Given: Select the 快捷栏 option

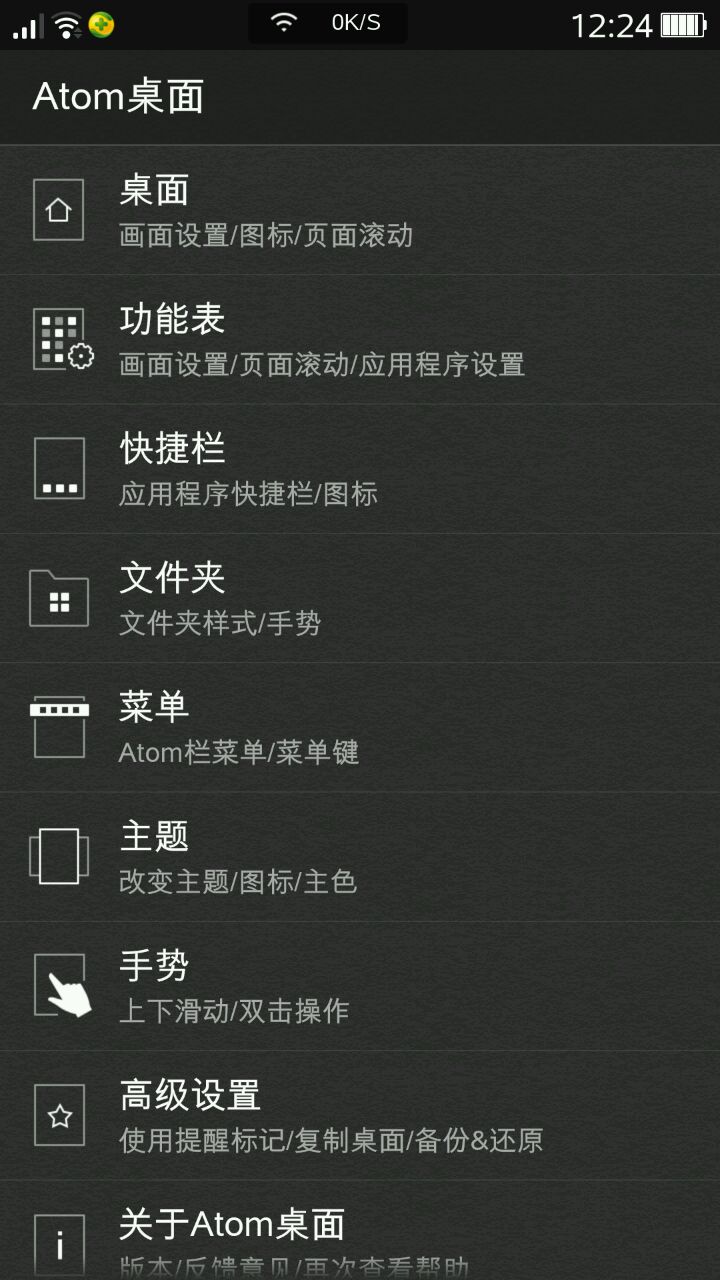Looking at the screenshot, I should tap(360, 469).
